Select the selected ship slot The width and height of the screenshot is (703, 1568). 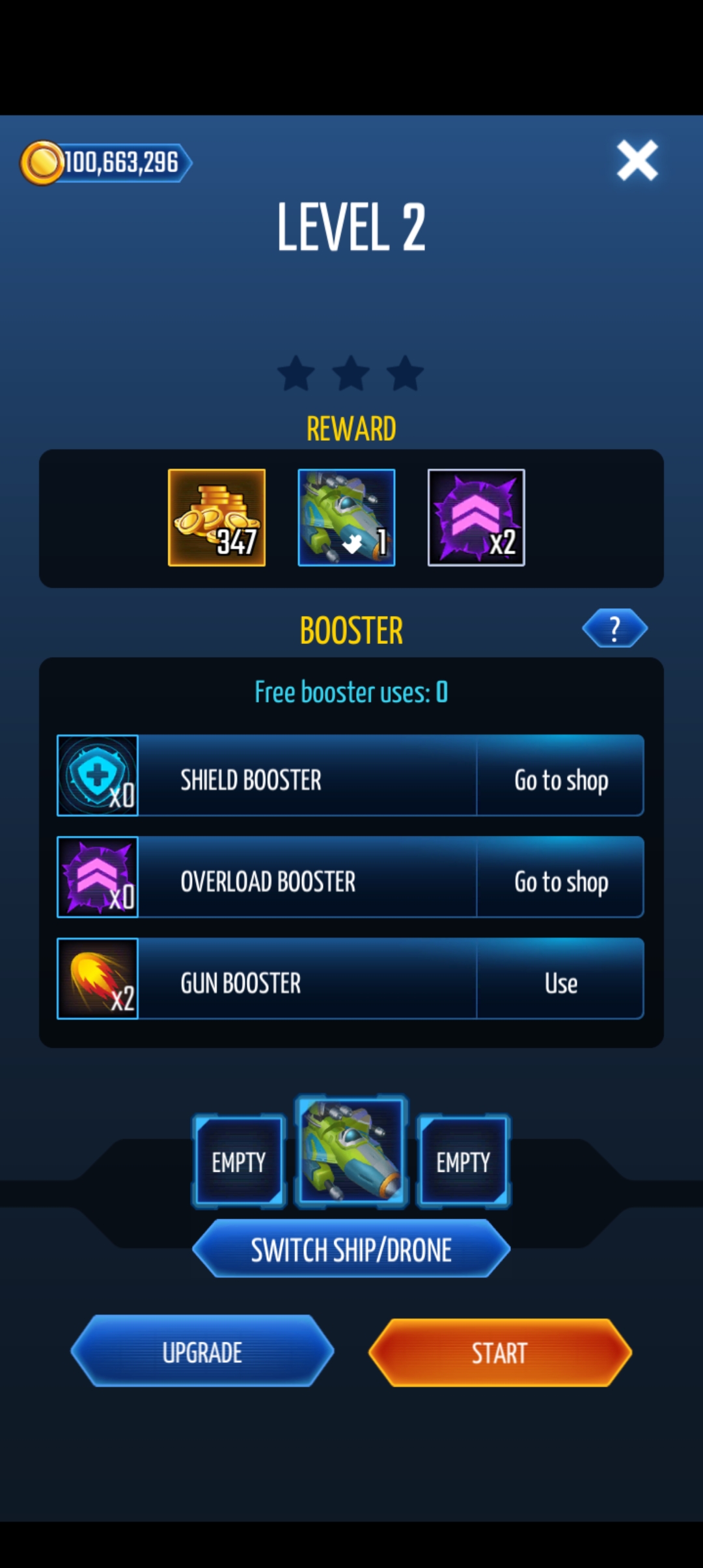pos(351,1151)
